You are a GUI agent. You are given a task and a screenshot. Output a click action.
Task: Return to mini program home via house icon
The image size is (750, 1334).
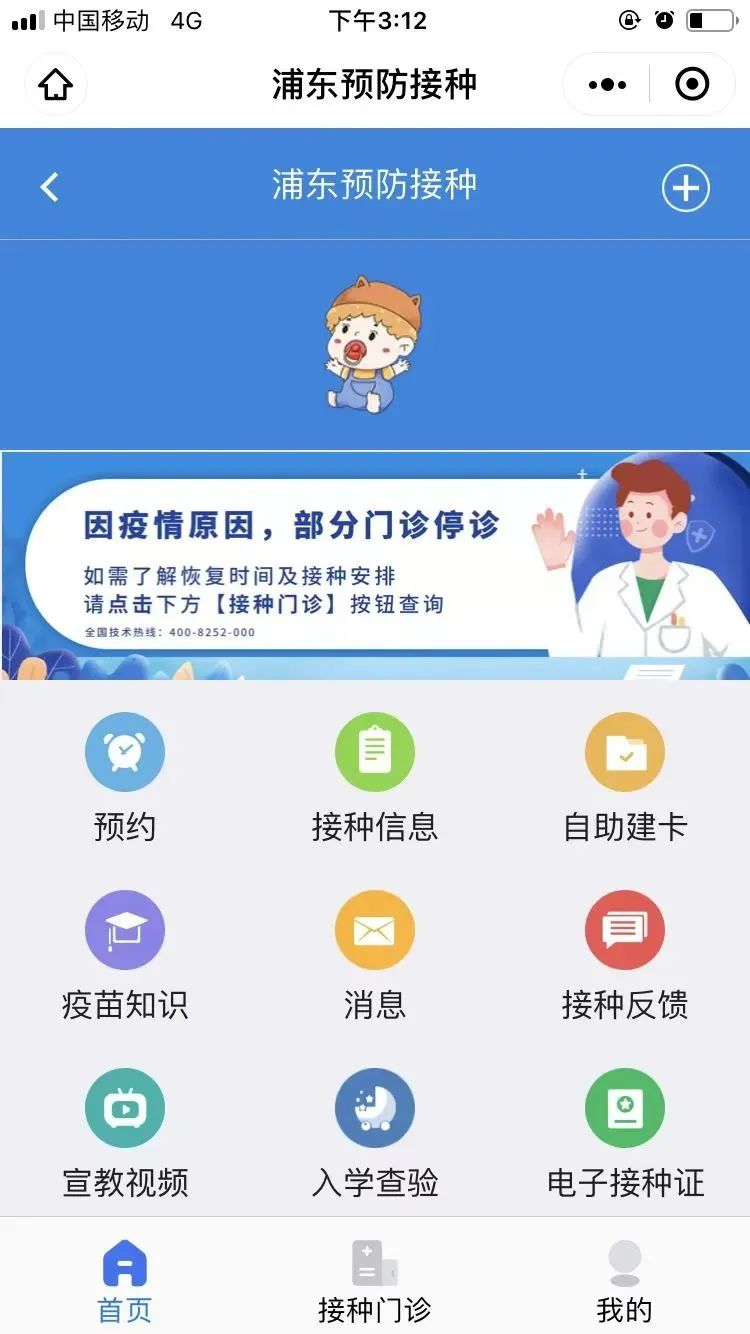coord(56,85)
